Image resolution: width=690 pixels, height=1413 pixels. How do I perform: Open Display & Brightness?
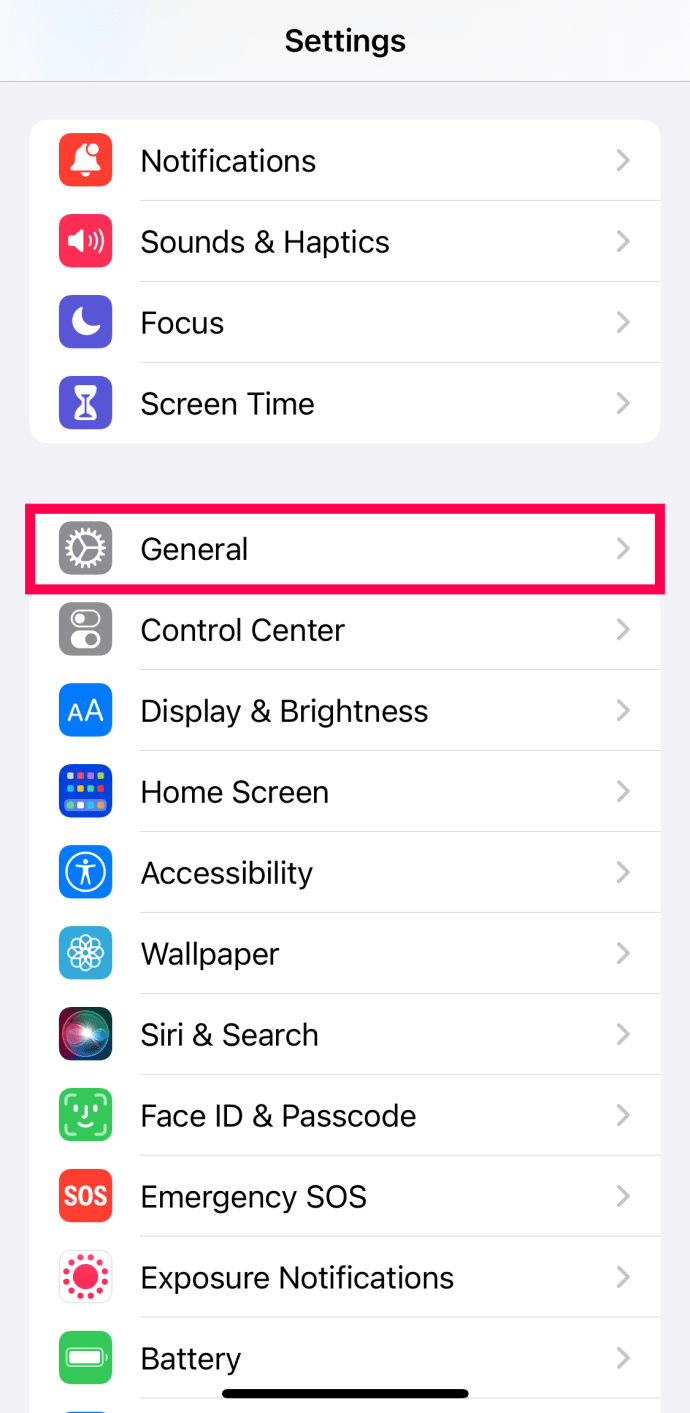(x=284, y=711)
